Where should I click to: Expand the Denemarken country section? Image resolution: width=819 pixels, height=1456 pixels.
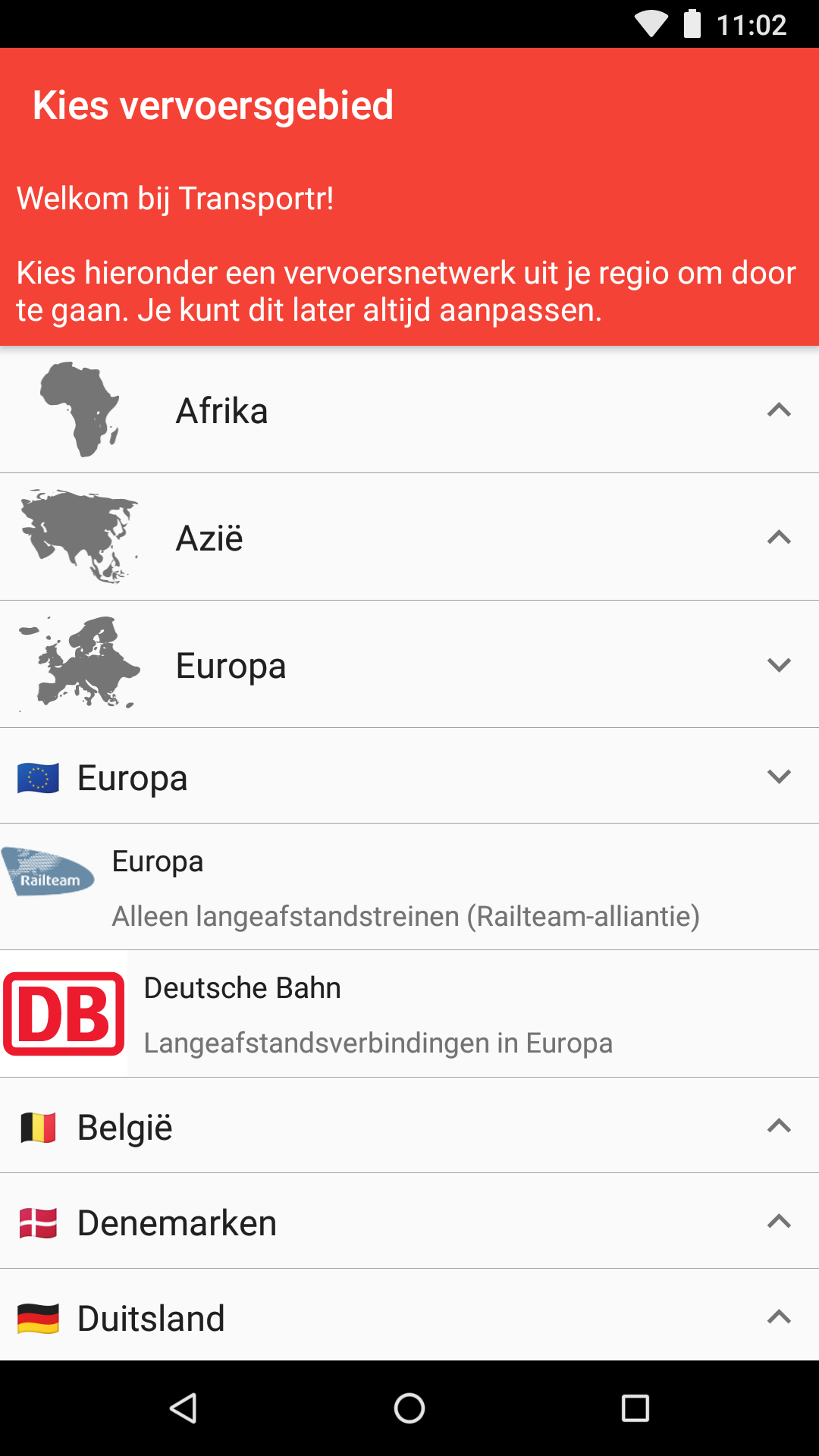(x=409, y=1221)
